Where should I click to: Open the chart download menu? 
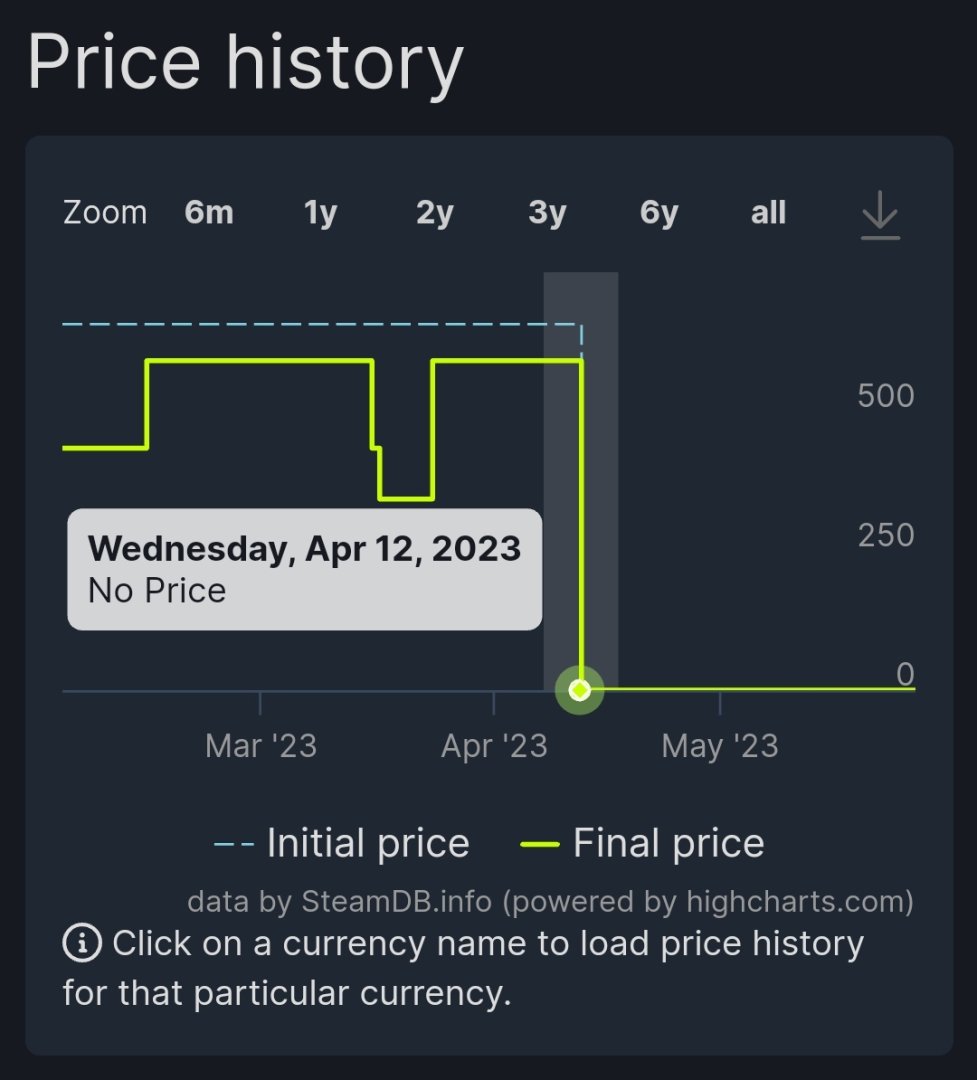(880, 216)
